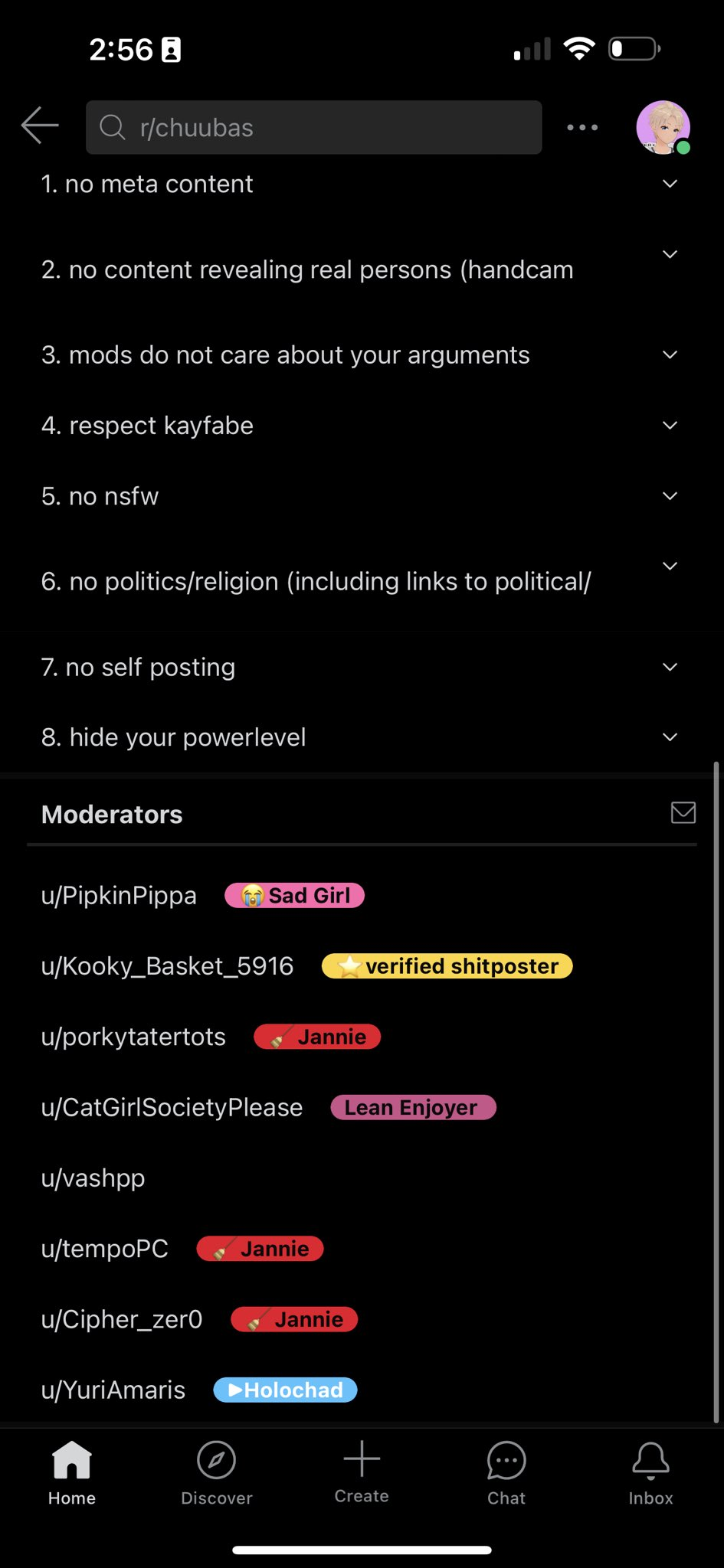Open u/PipkinPippa's profile
The width and height of the screenshot is (724, 1568).
tap(119, 896)
